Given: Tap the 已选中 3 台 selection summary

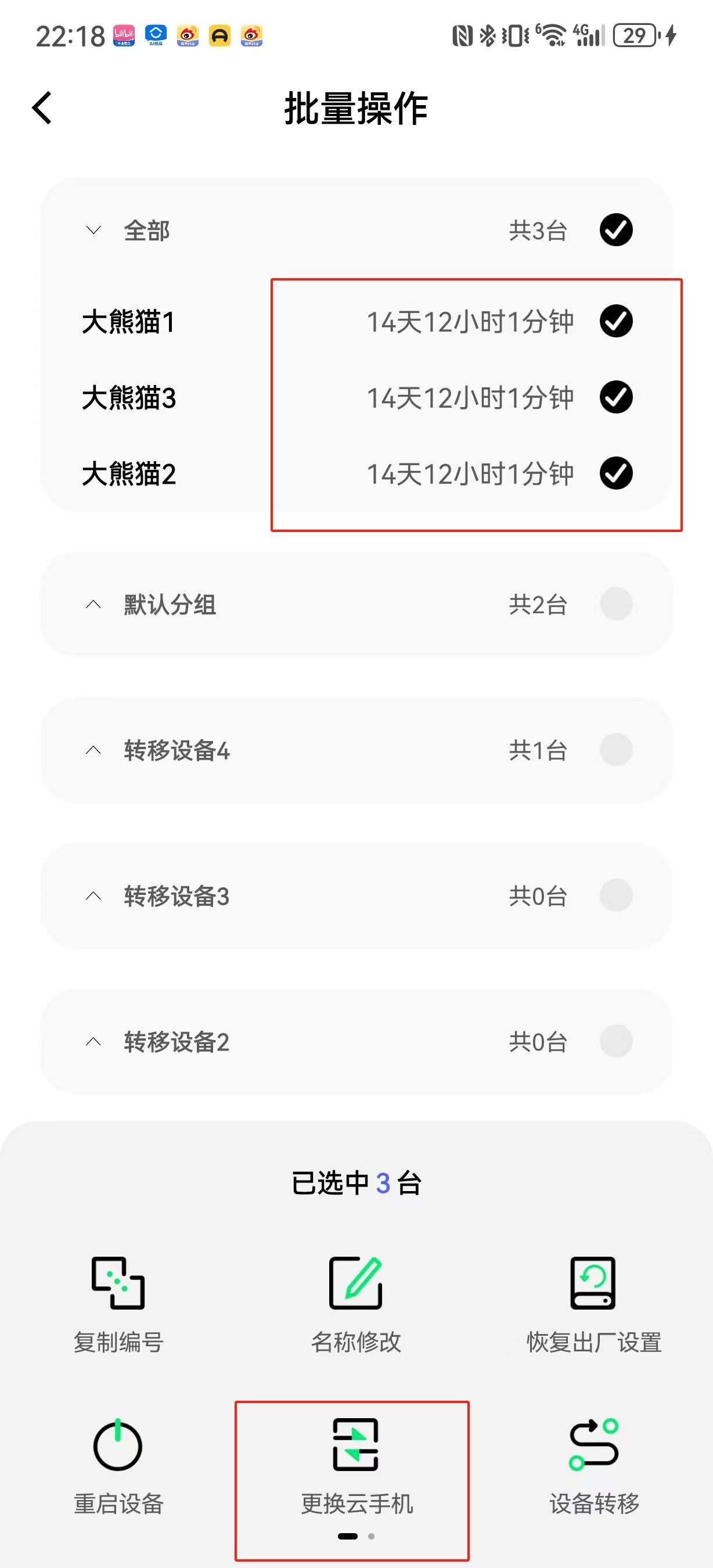Looking at the screenshot, I should [x=356, y=1183].
